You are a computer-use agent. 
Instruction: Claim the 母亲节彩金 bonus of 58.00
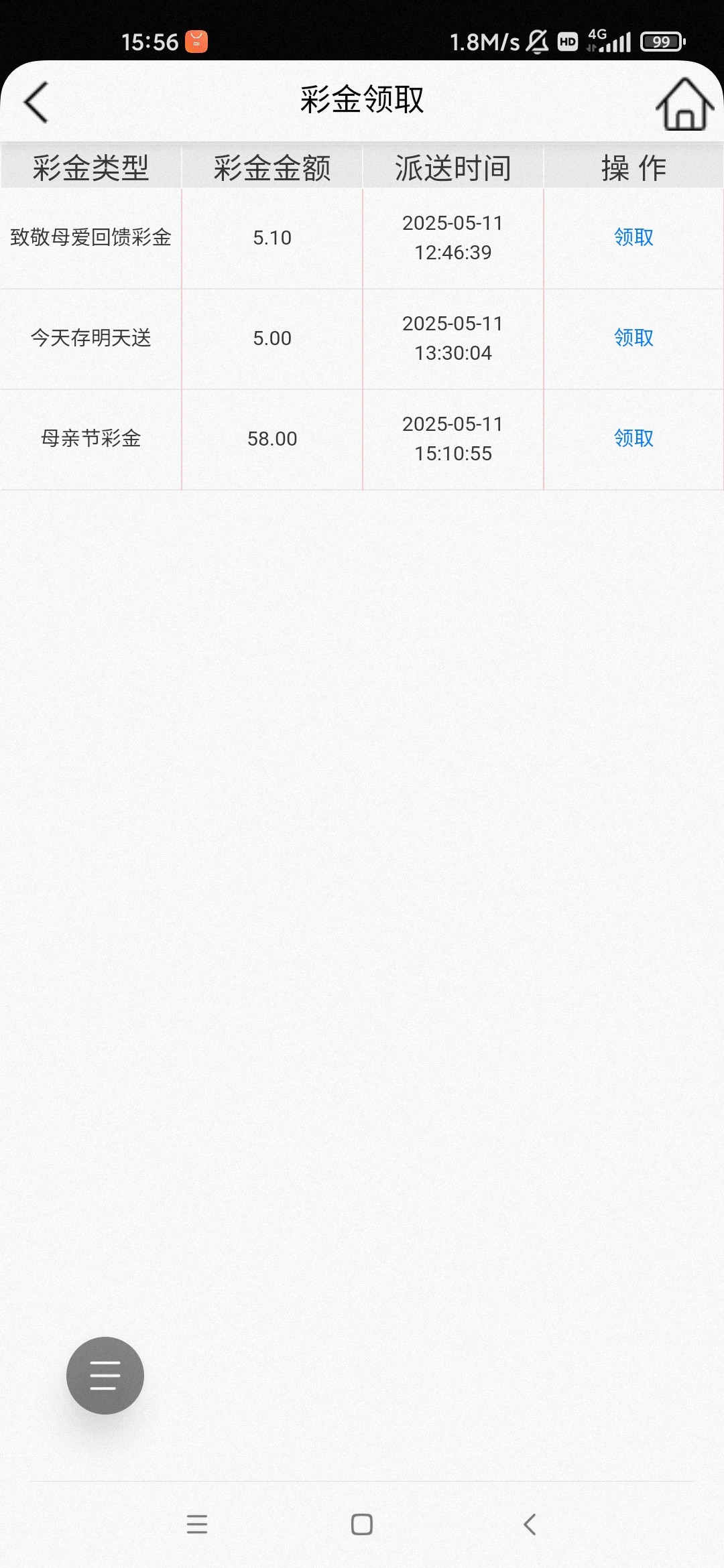633,438
